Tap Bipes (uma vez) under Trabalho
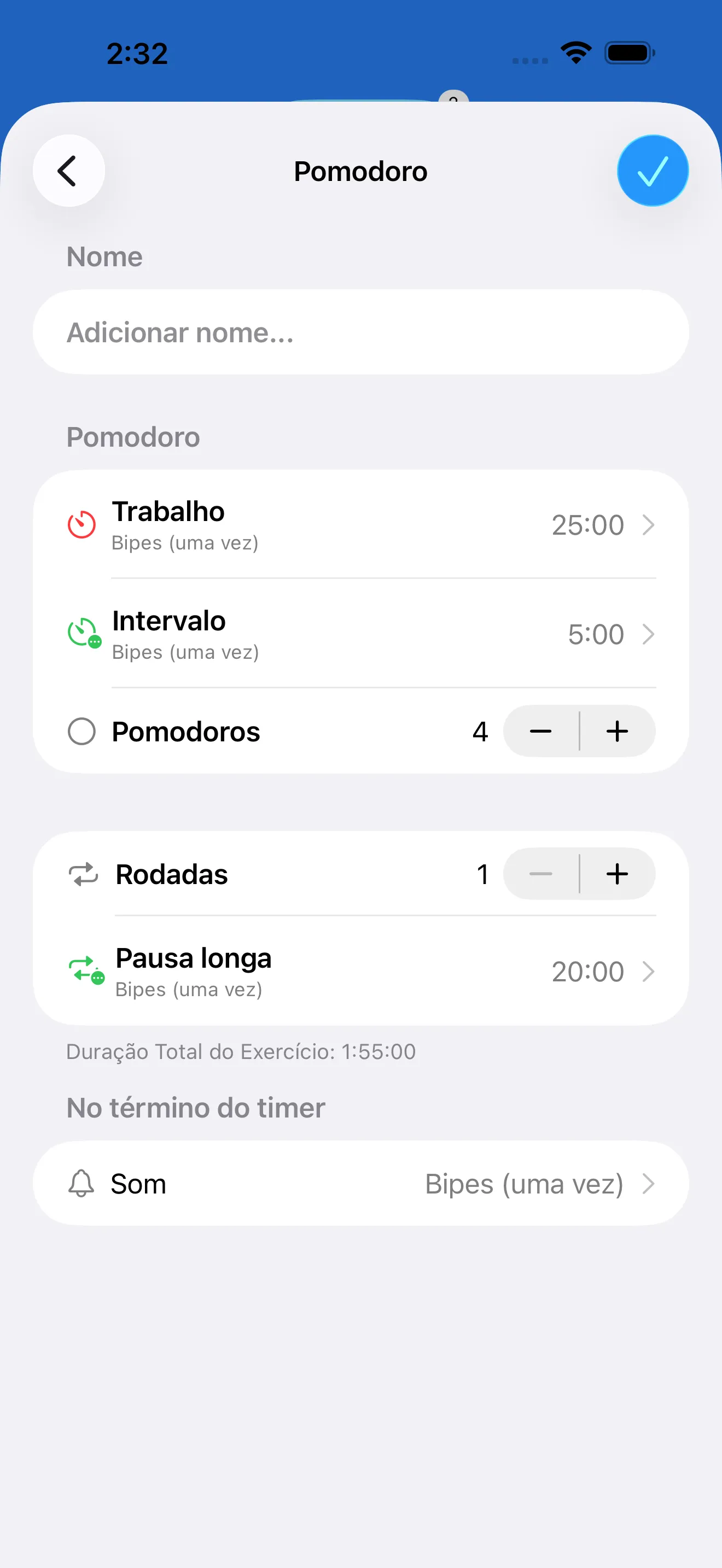Viewport: 722px width, 1568px height. coord(185,542)
